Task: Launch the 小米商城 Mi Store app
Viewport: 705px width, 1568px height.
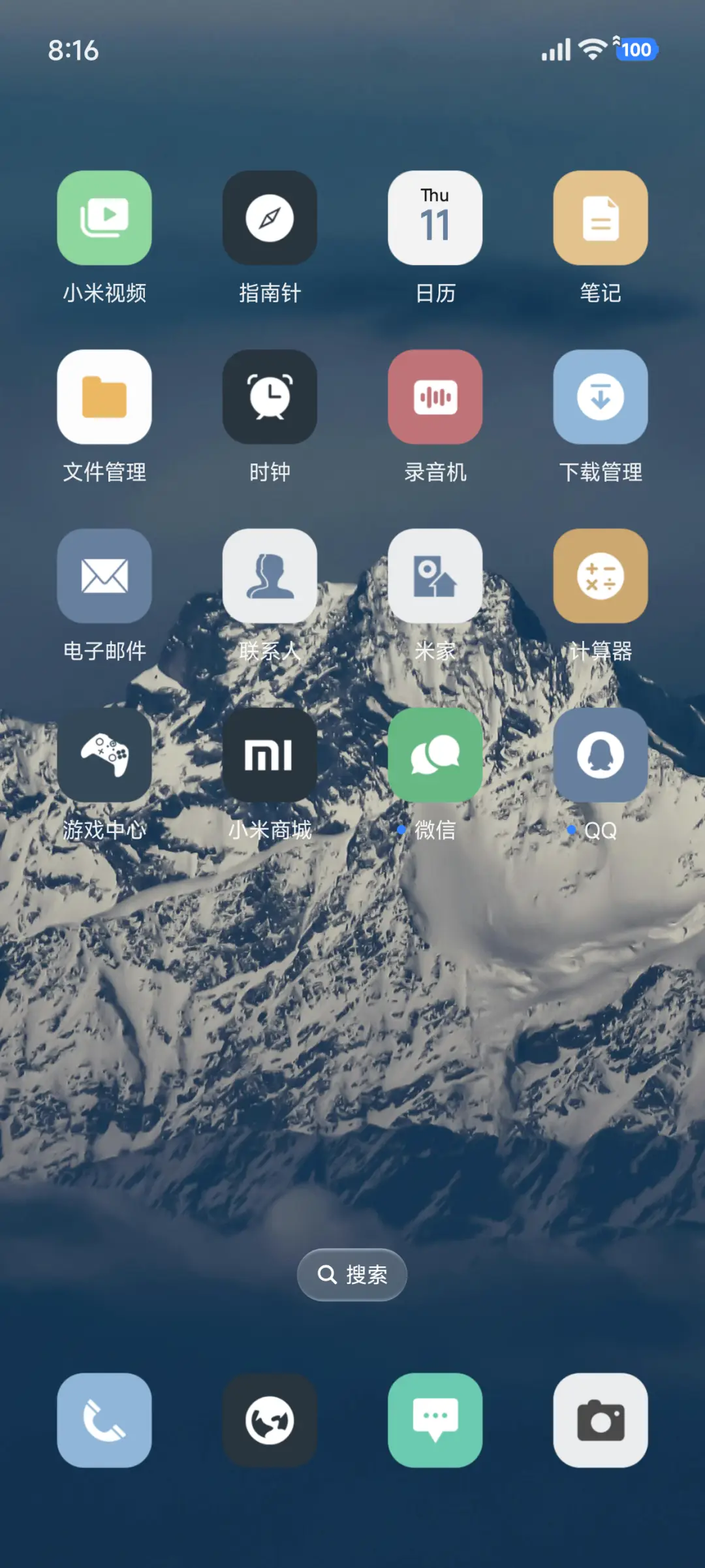Action: tap(270, 756)
